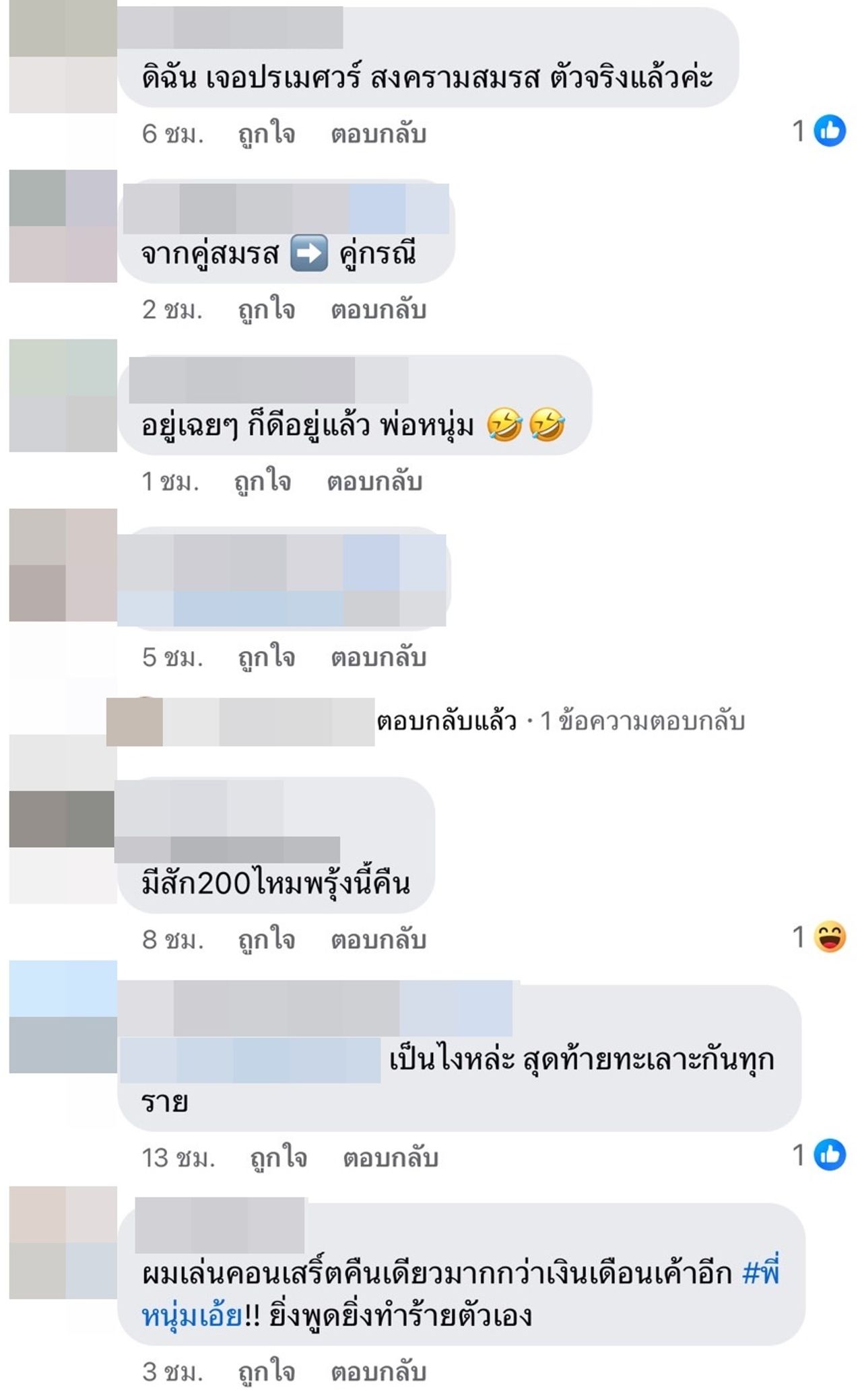862x1400 pixels.
Task: Like the comment 'อยู่เฉยๆ ก็ดีอยู่แล้ว พ่อหนุ่ม'
Action: [263, 481]
